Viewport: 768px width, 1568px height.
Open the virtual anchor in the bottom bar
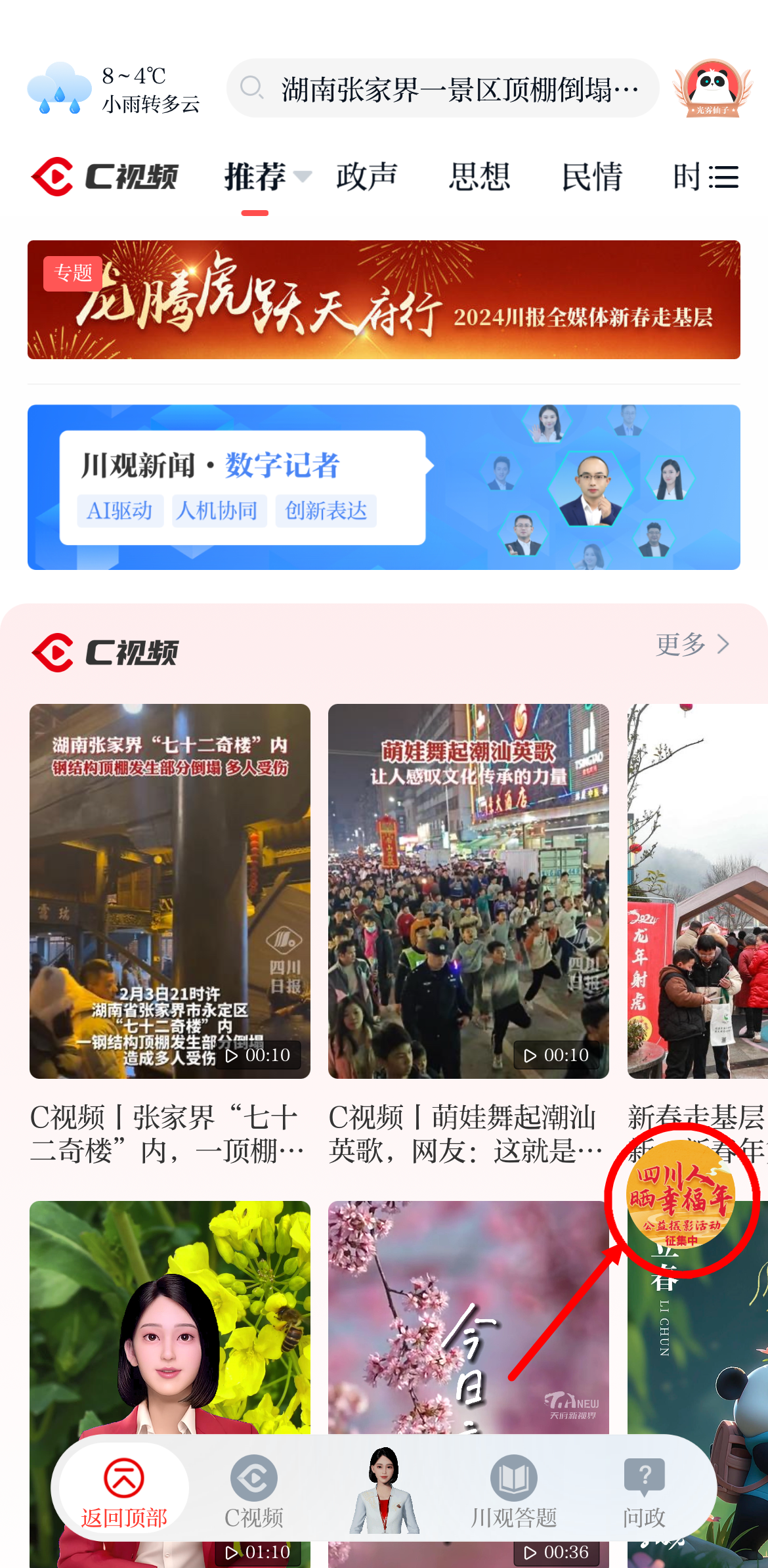tap(384, 1489)
